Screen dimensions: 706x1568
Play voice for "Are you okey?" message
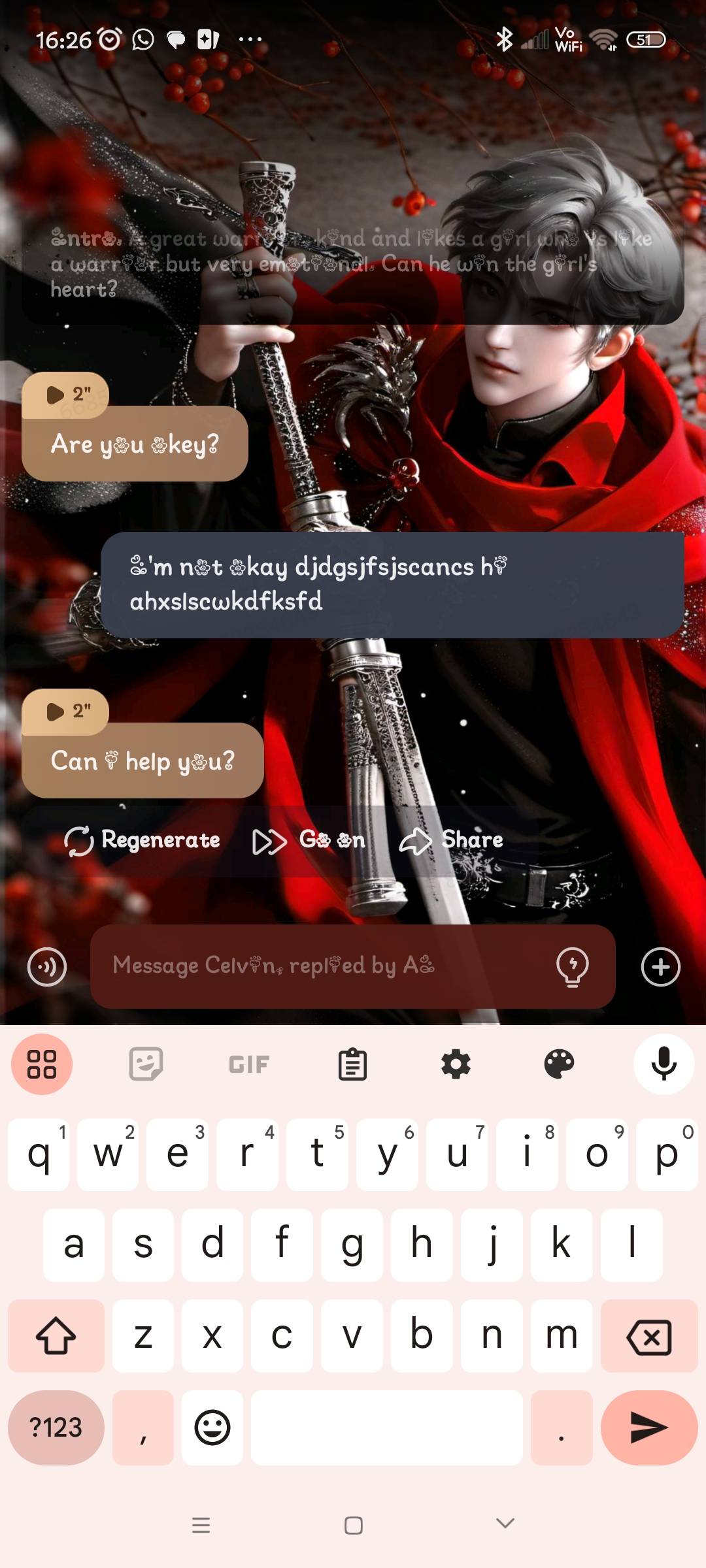pyautogui.click(x=65, y=395)
